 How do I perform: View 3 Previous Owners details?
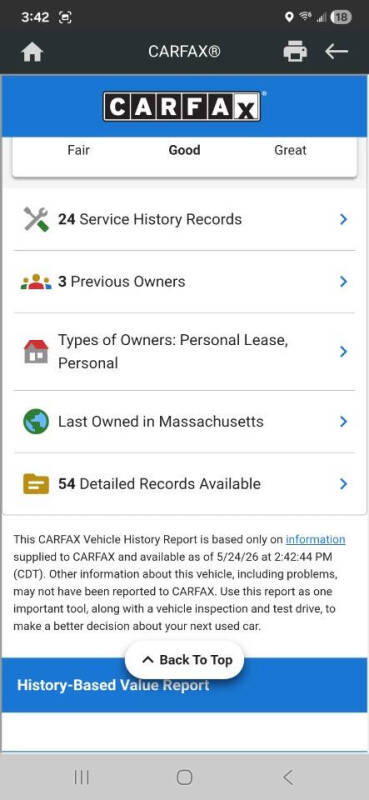[x=184, y=282]
